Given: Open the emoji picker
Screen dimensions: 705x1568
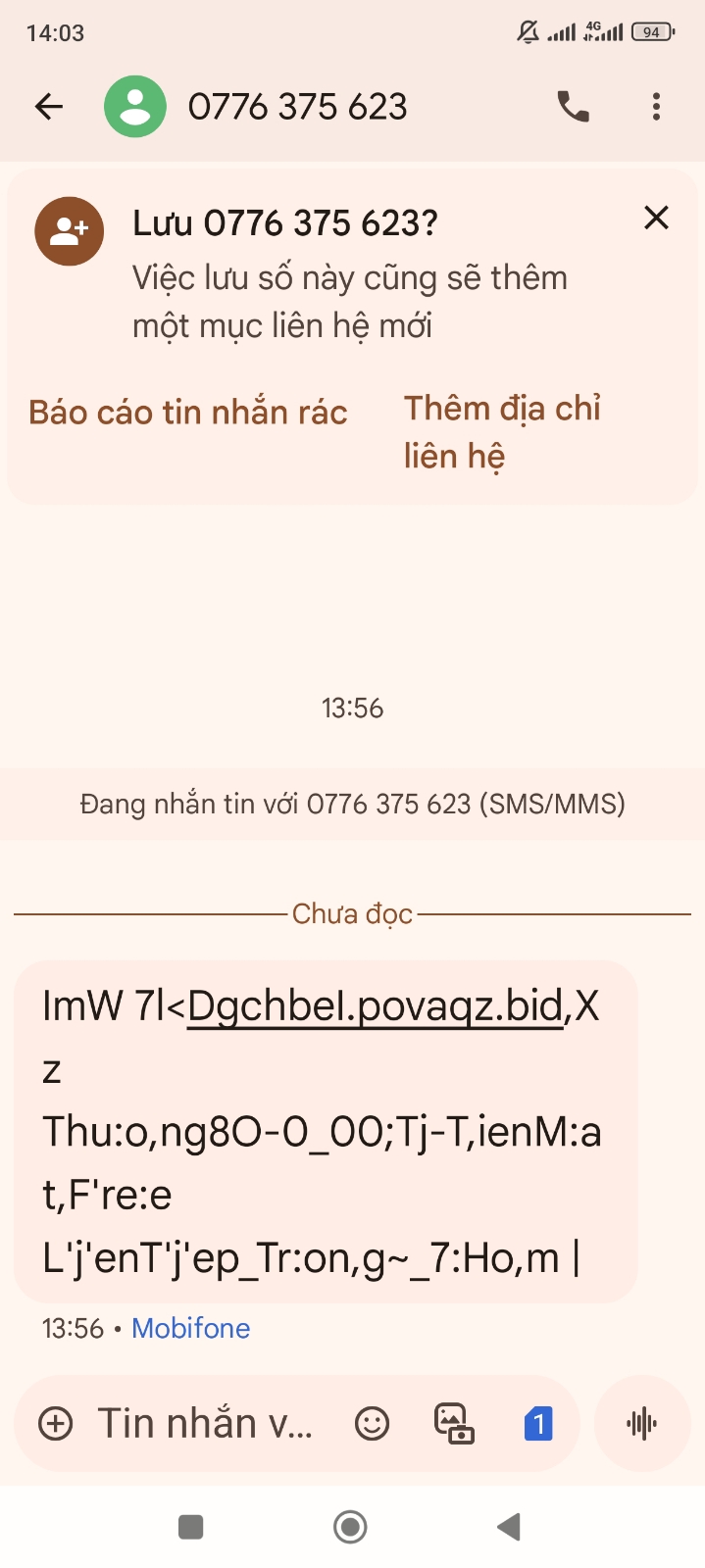Looking at the screenshot, I should (372, 1423).
